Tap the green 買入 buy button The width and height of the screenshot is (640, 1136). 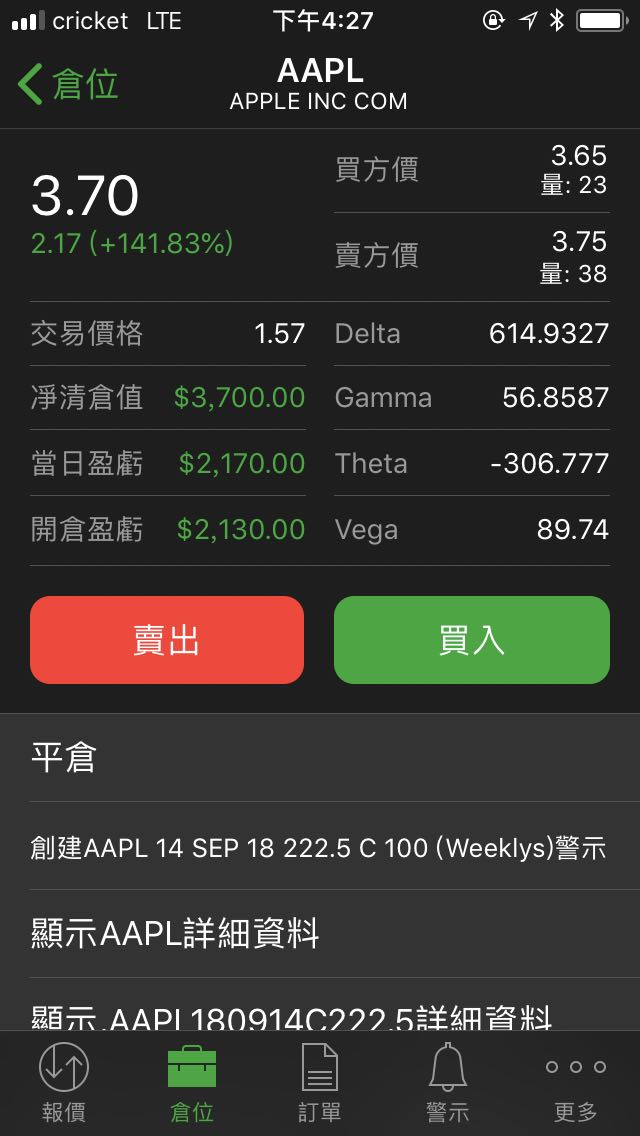(x=472, y=640)
